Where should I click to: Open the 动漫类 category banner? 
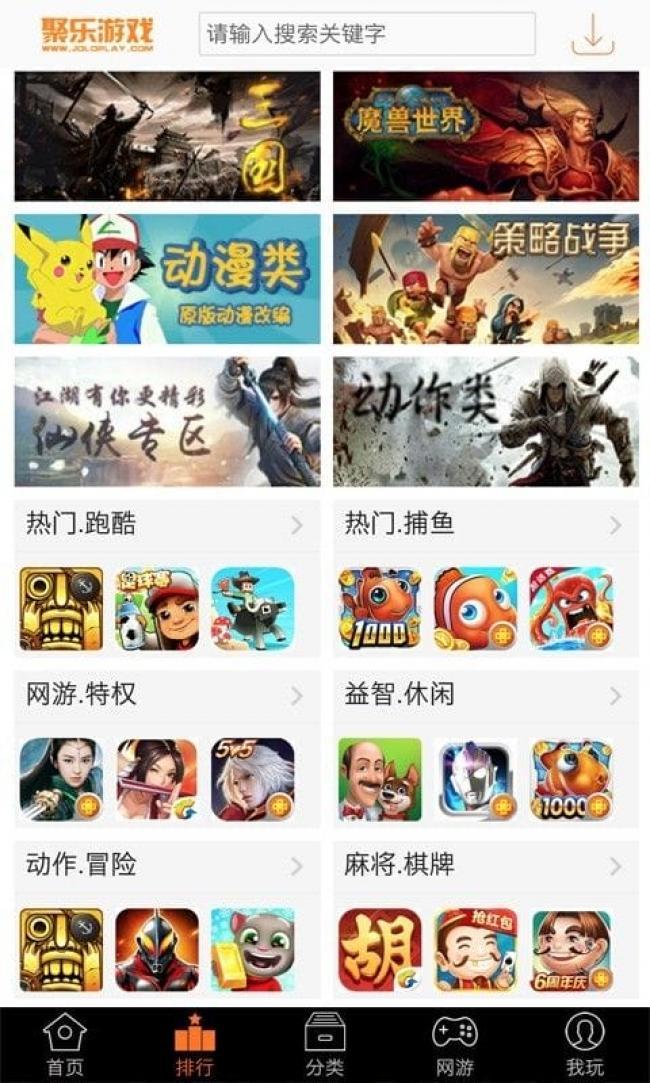pos(167,279)
